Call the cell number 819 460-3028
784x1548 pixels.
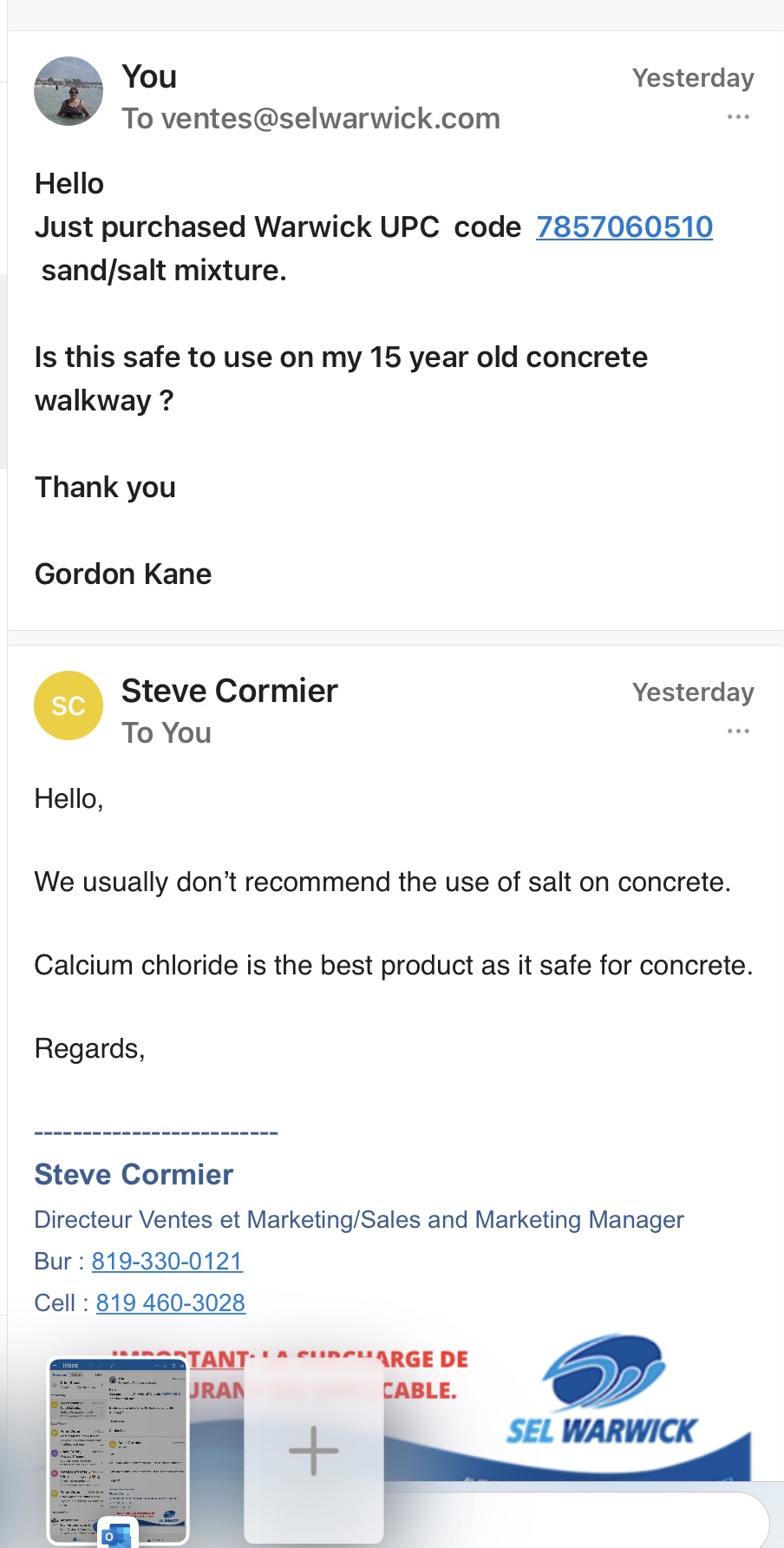pyautogui.click(x=170, y=1302)
